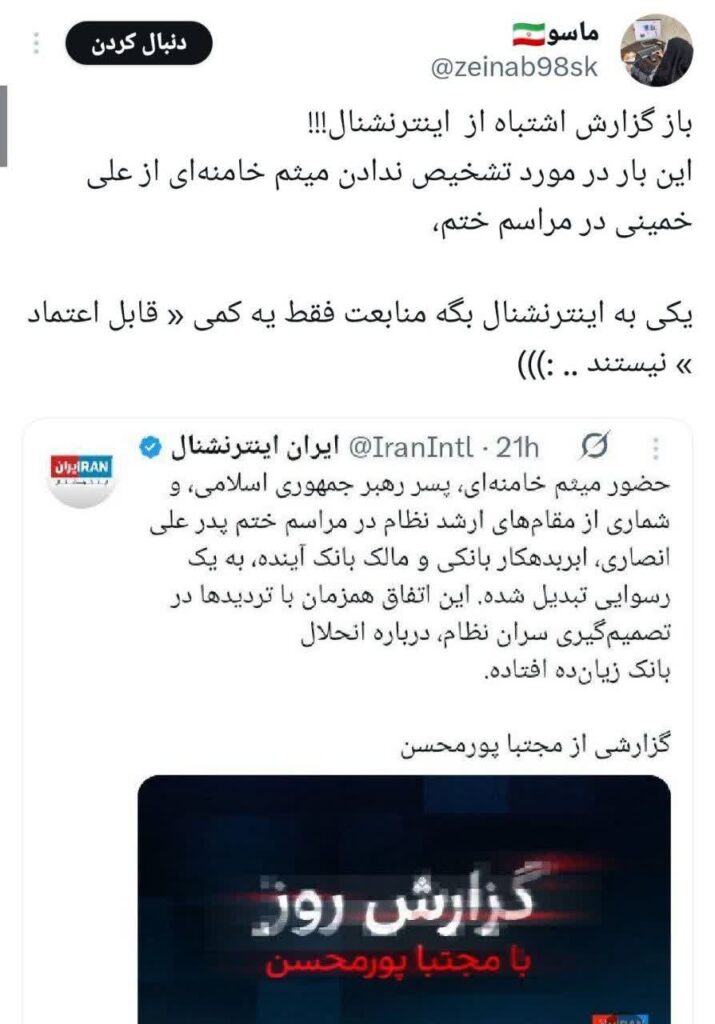
Task: Open the @zeinab98sk profile handle
Action: pyautogui.click(x=515, y=70)
